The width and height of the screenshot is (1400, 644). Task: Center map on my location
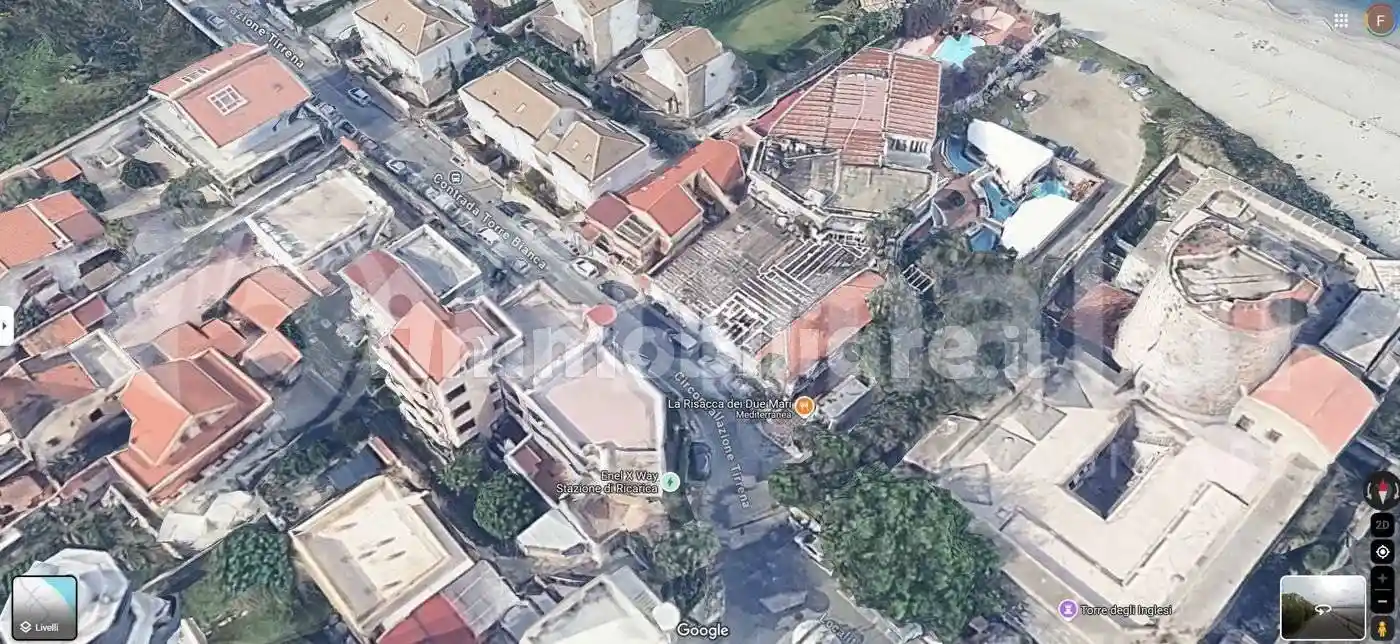(x=1382, y=552)
